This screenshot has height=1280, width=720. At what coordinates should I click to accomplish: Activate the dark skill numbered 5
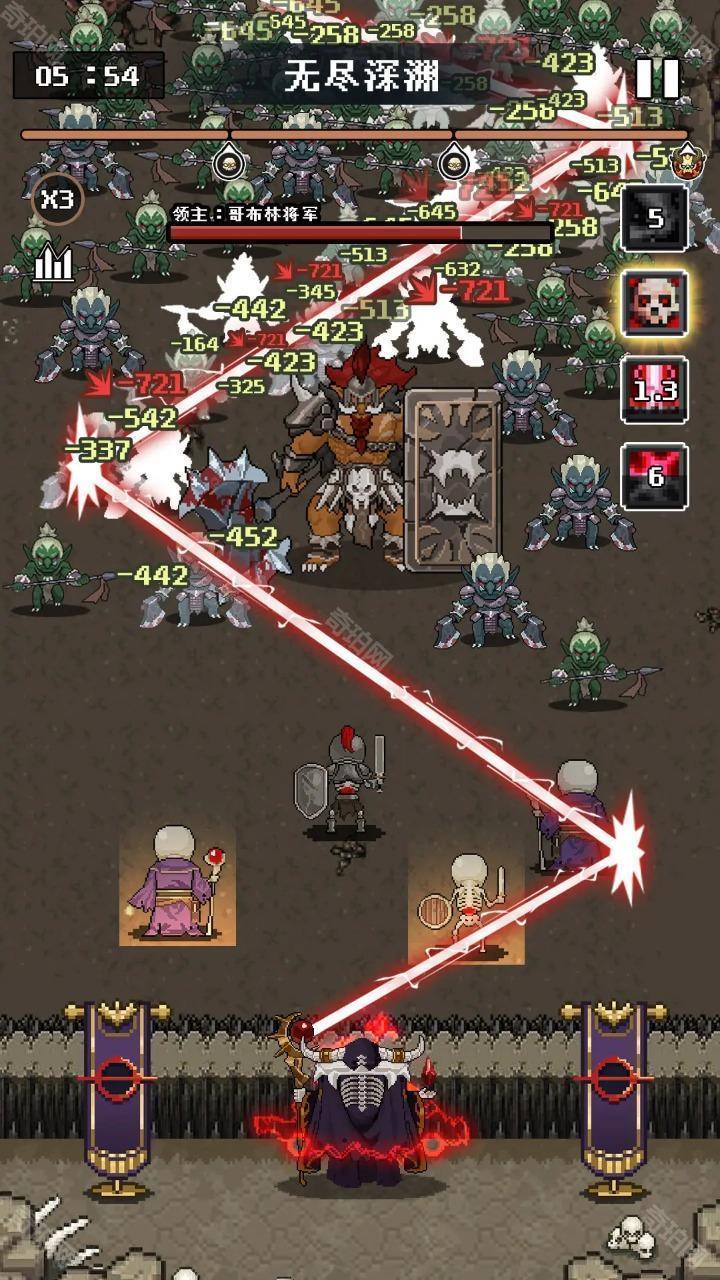click(x=655, y=217)
